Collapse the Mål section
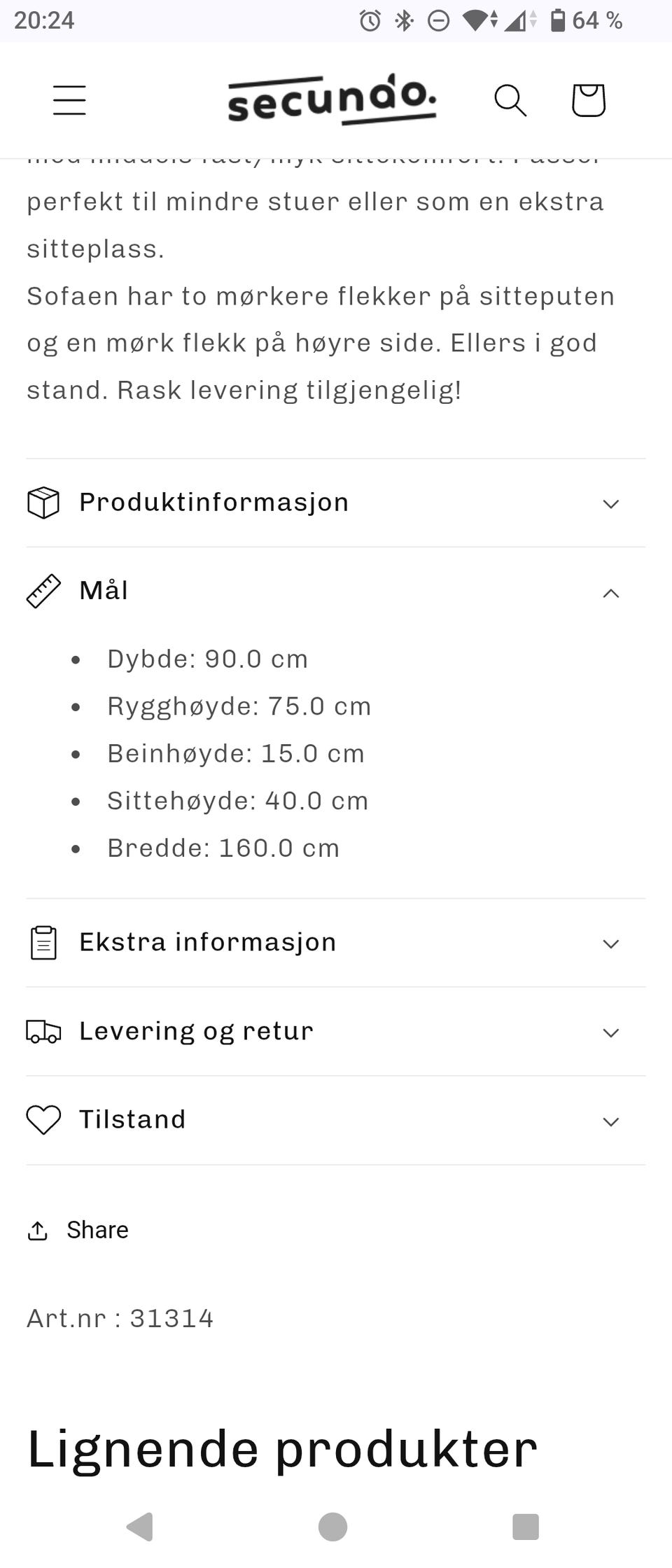Image resolution: width=672 pixels, height=1568 pixels. point(611,592)
